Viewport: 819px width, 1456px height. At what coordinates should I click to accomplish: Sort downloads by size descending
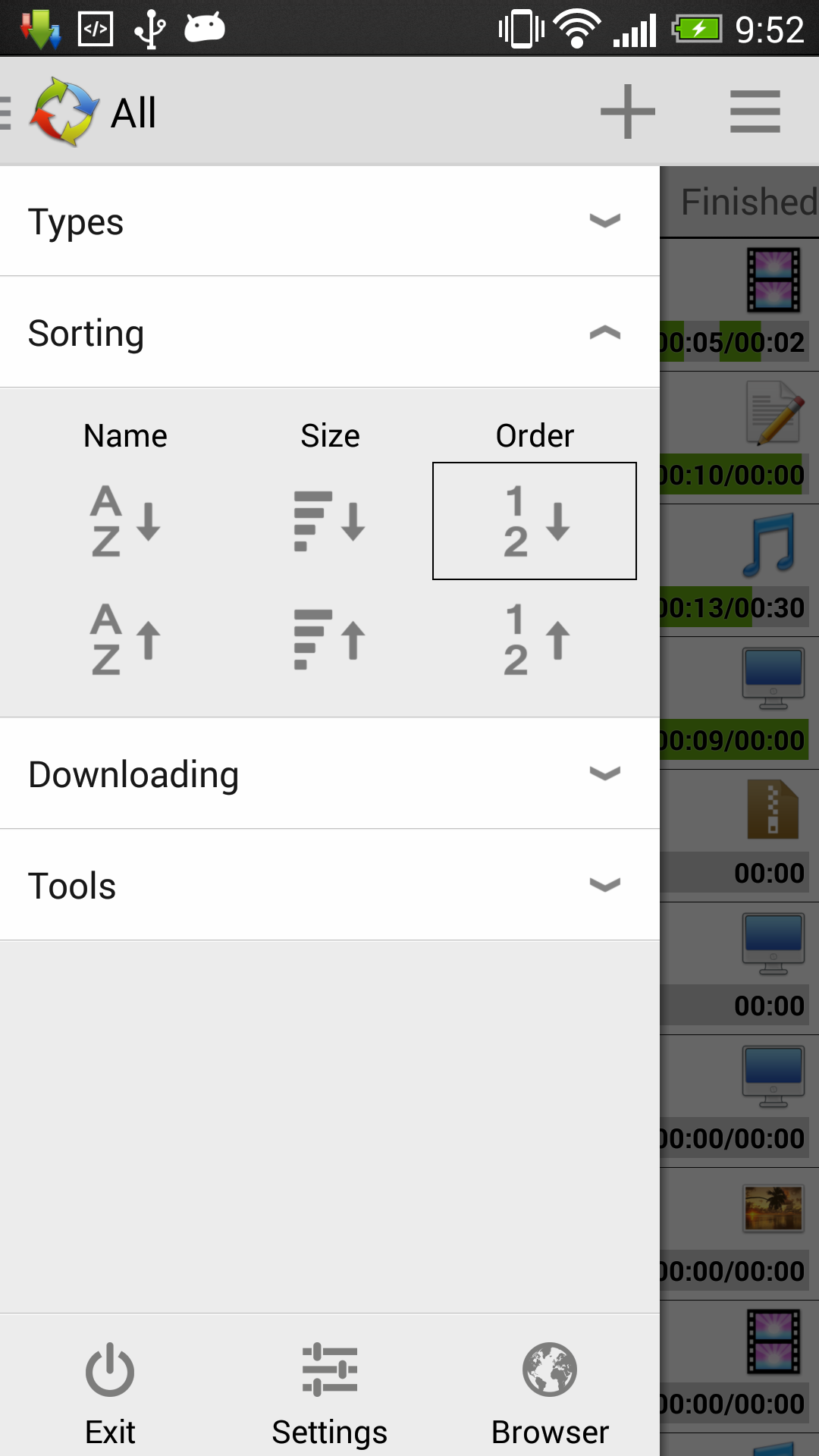click(x=331, y=519)
